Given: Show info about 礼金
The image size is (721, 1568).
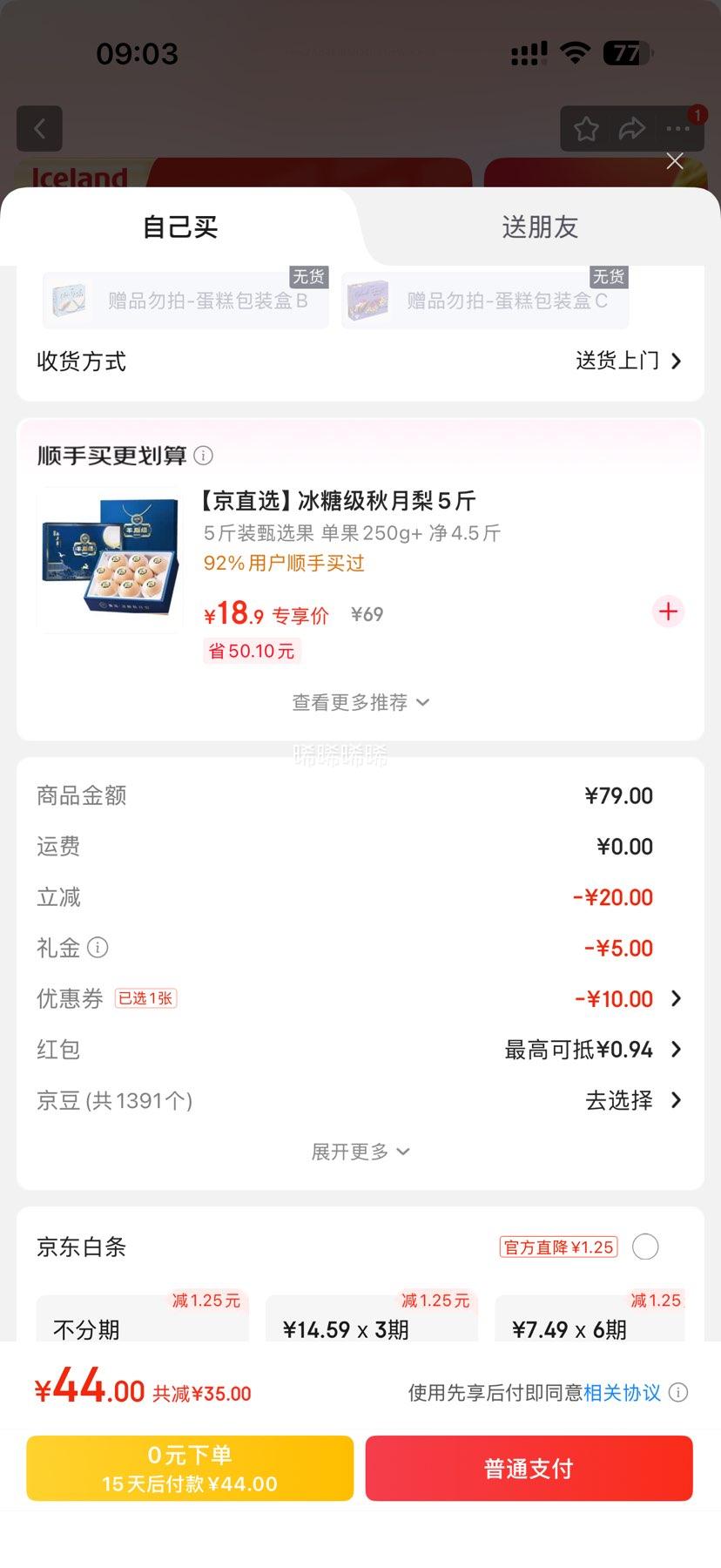Looking at the screenshot, I should (x=98, y=948).
